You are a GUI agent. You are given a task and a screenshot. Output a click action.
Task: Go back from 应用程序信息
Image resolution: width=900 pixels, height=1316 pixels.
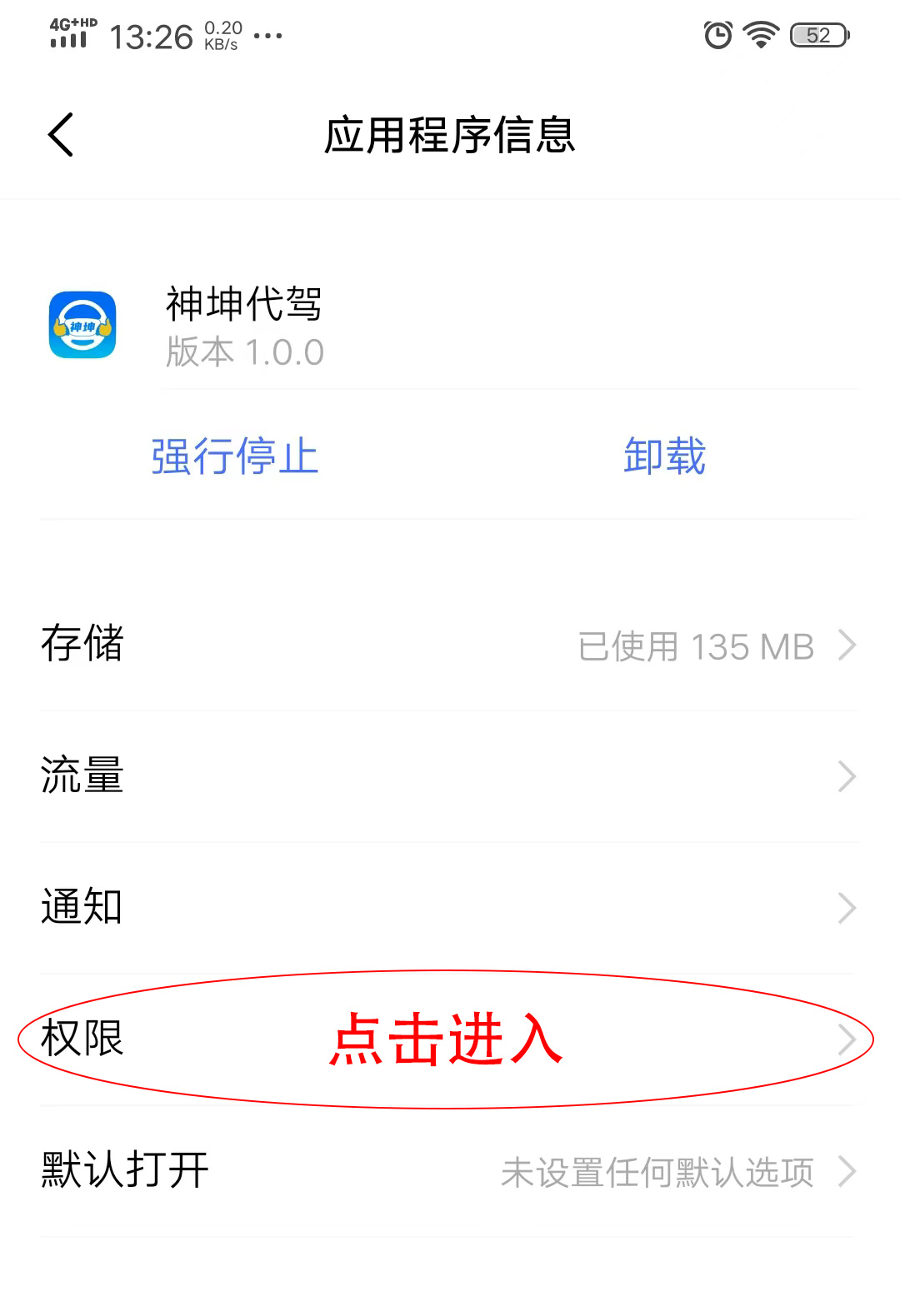(x=61, y=135)
